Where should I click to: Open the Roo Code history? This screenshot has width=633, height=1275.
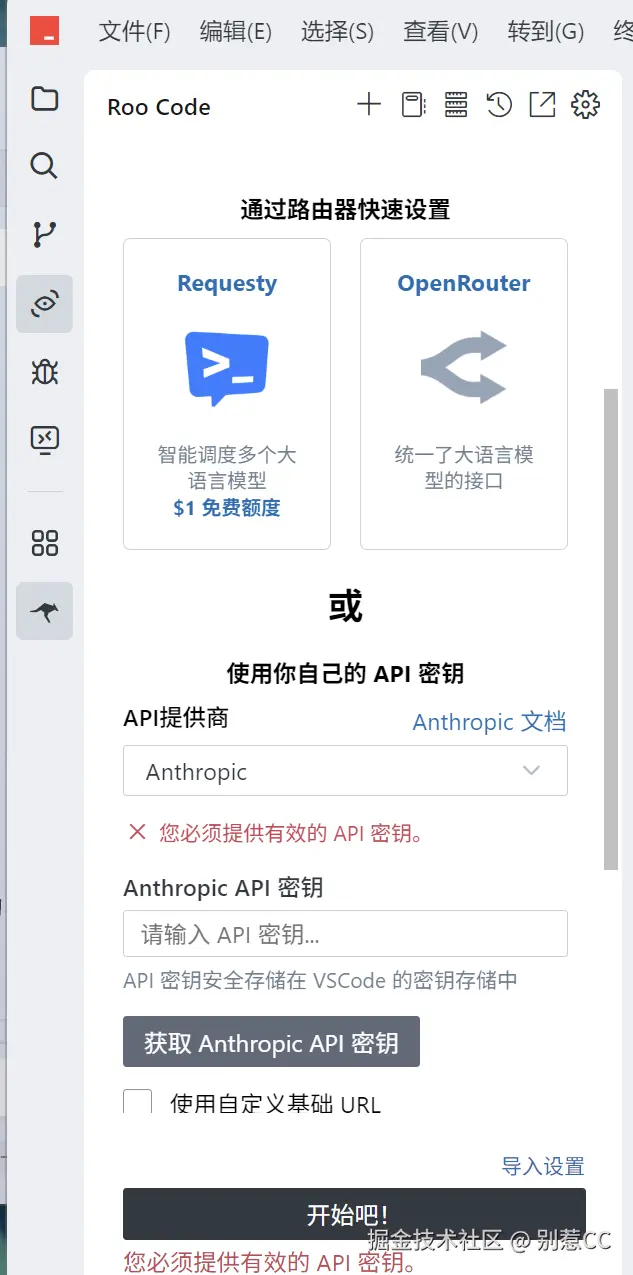tap(499, 105)
